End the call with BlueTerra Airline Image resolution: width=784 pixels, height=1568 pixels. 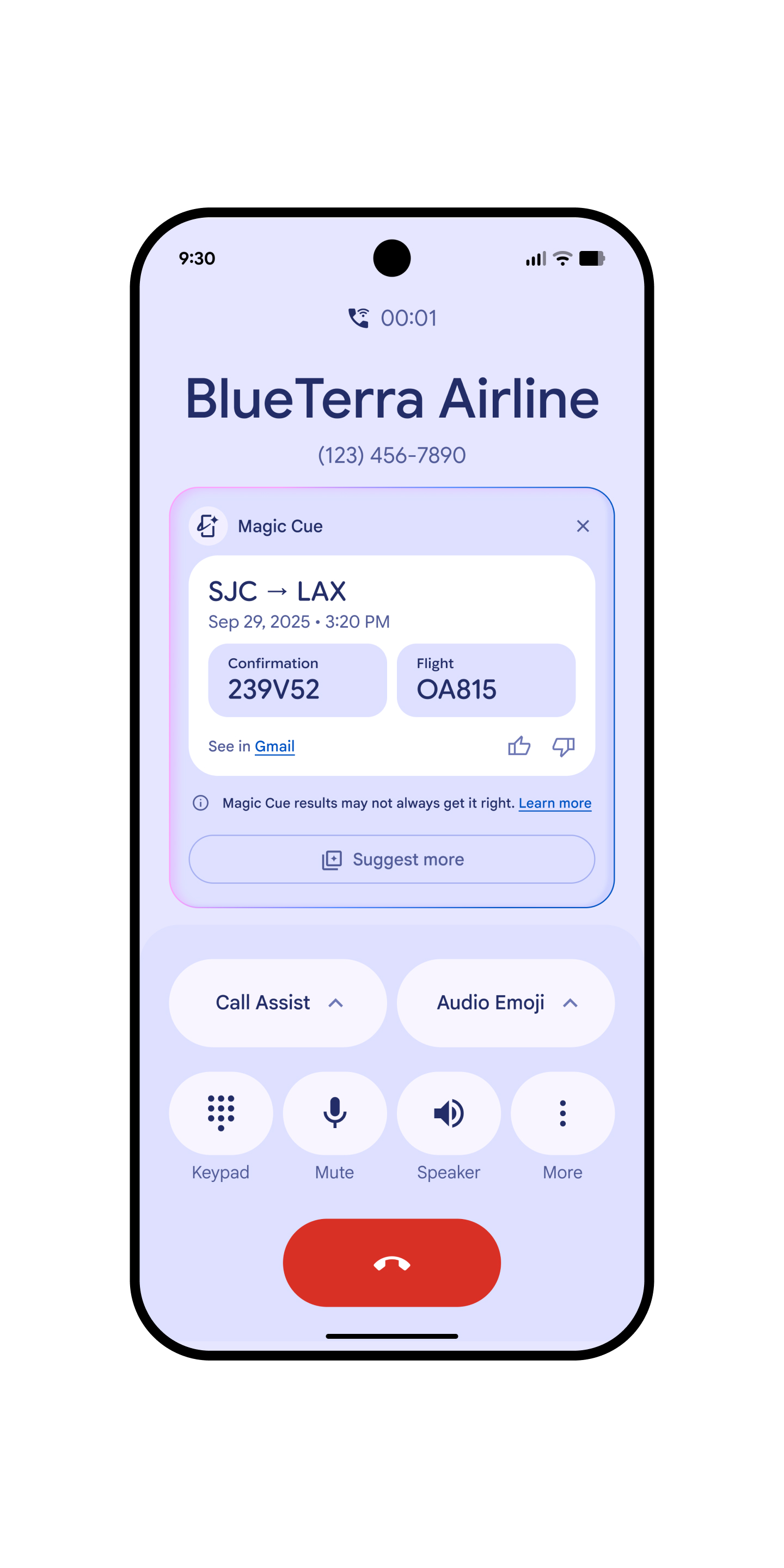click(392, 1263)
